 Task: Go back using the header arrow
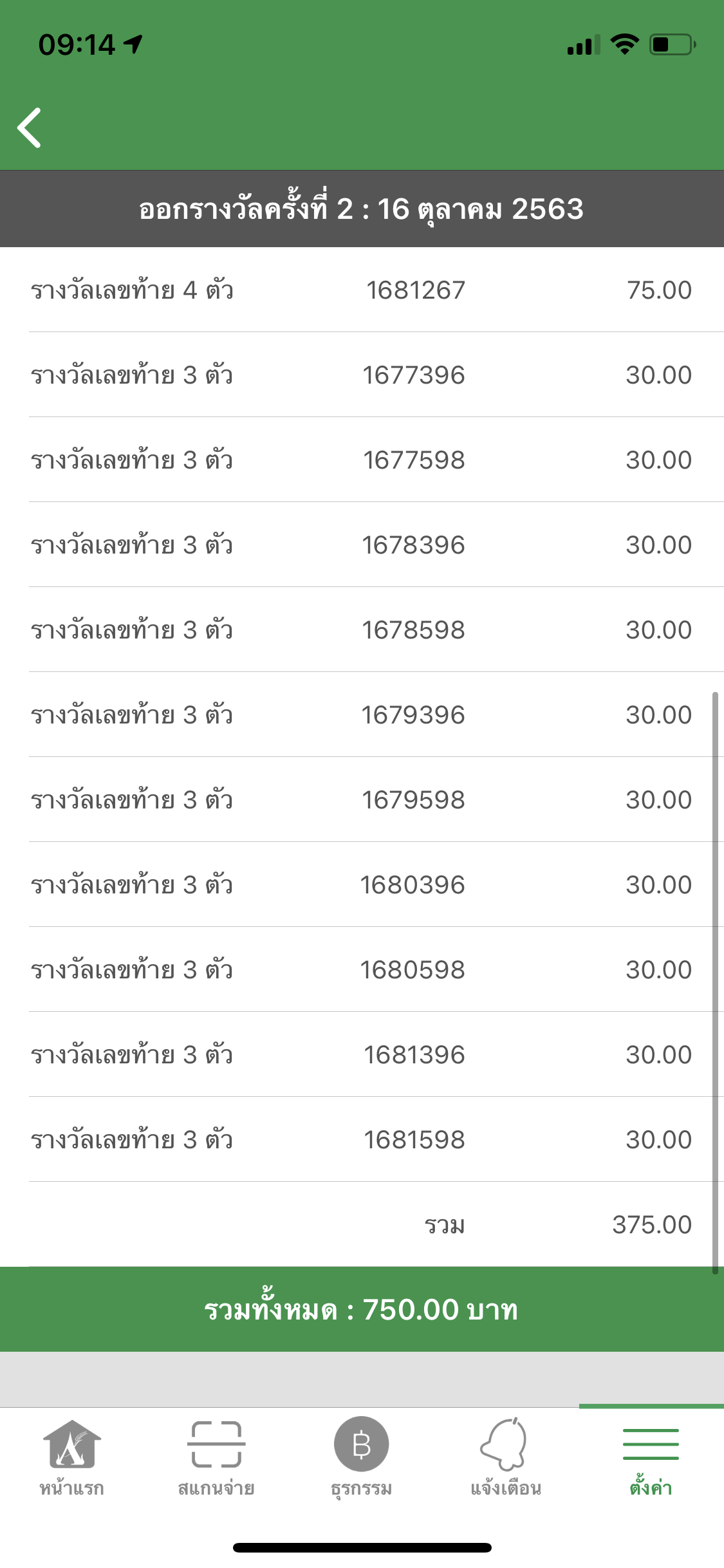30,127
